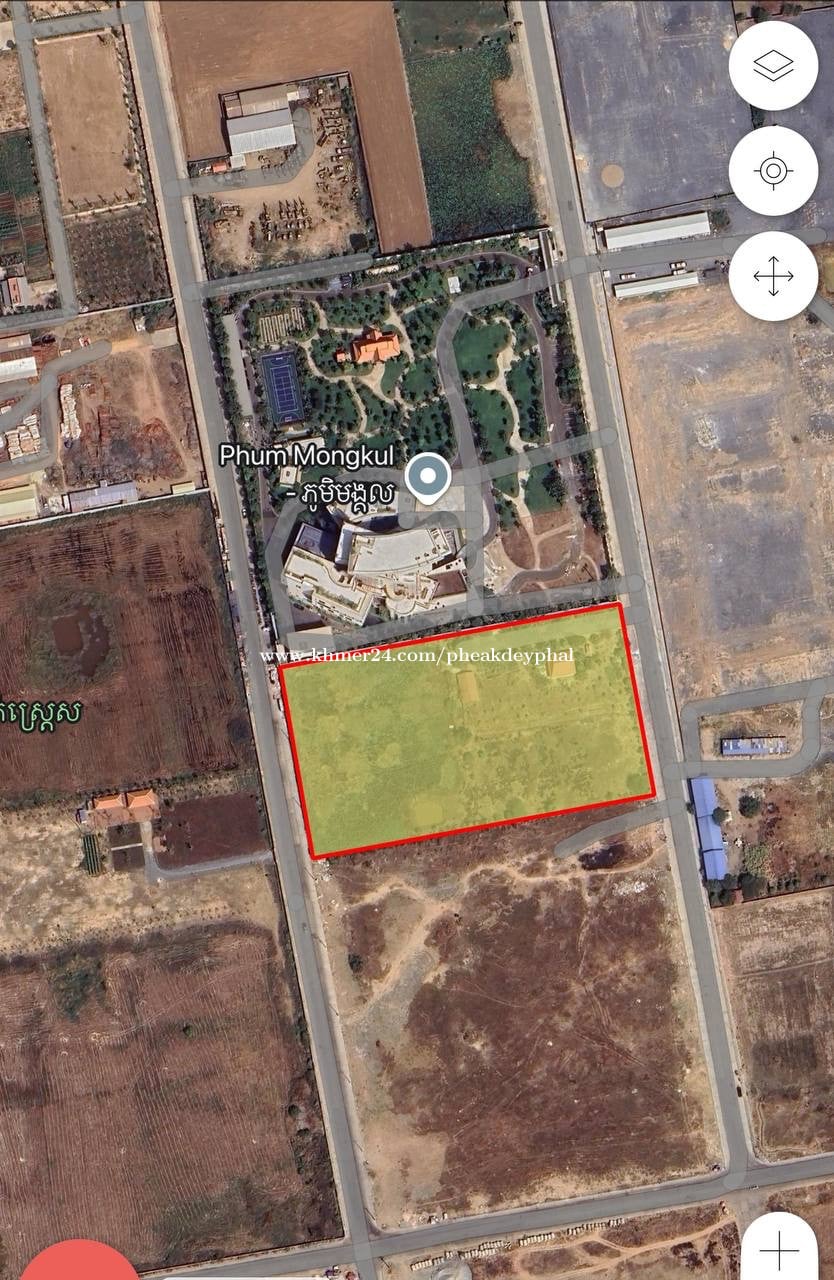Activate the four-arrow move tool
This screenshot has width=834, height=1280.
click(773, 277)
